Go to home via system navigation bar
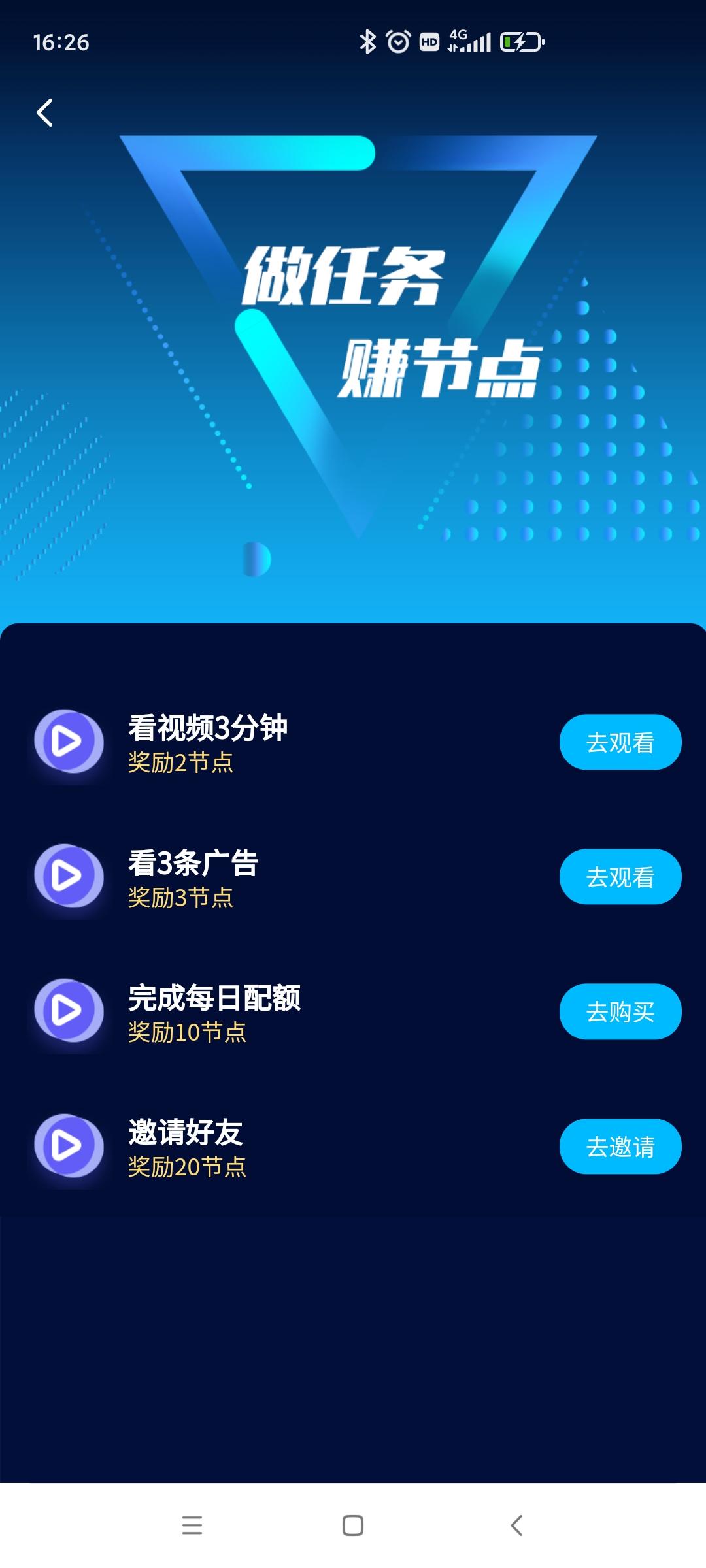Viewport: 706px width, 1568px height. (353, 1526)
